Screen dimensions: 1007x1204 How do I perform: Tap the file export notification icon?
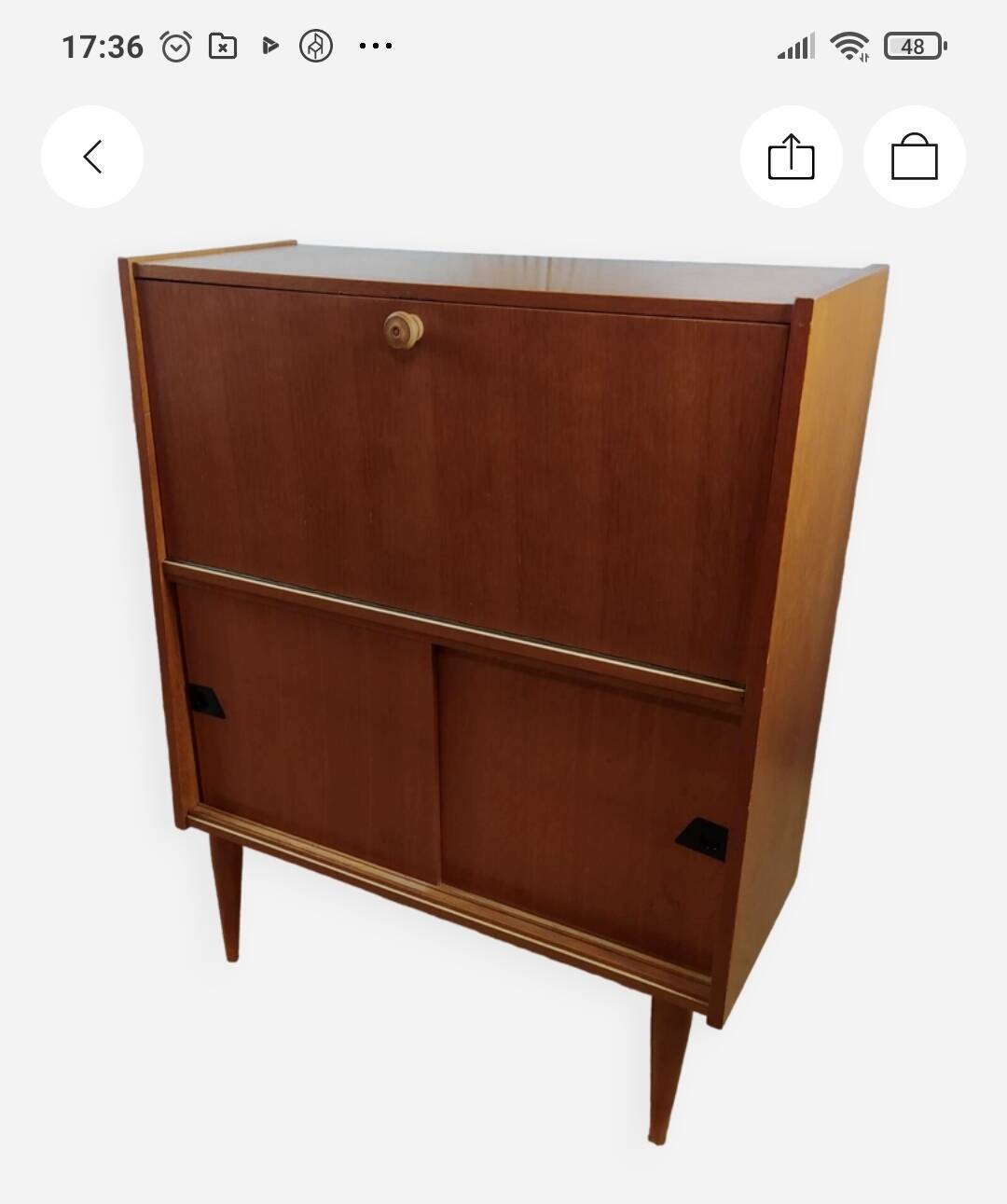click(221, 44)
